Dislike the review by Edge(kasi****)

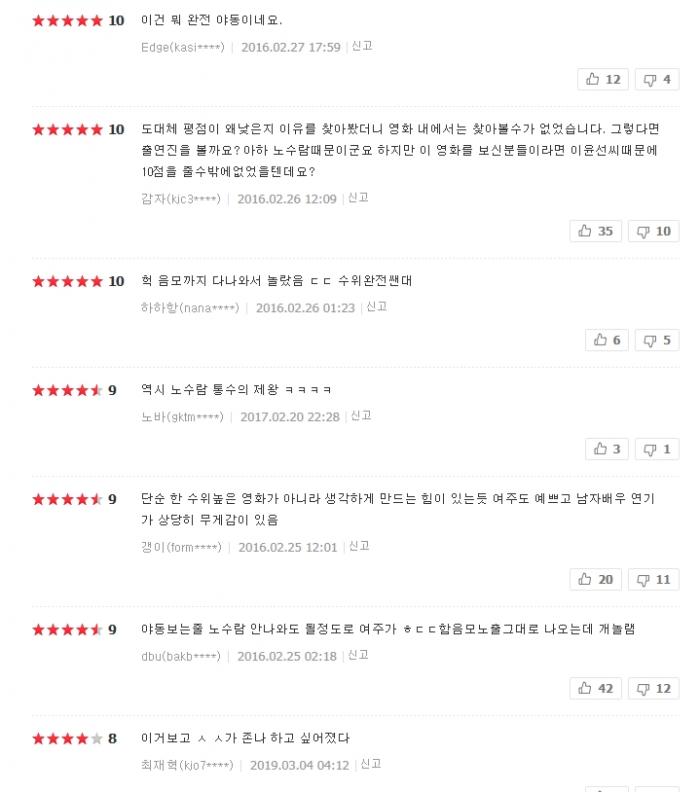(656, 79)
